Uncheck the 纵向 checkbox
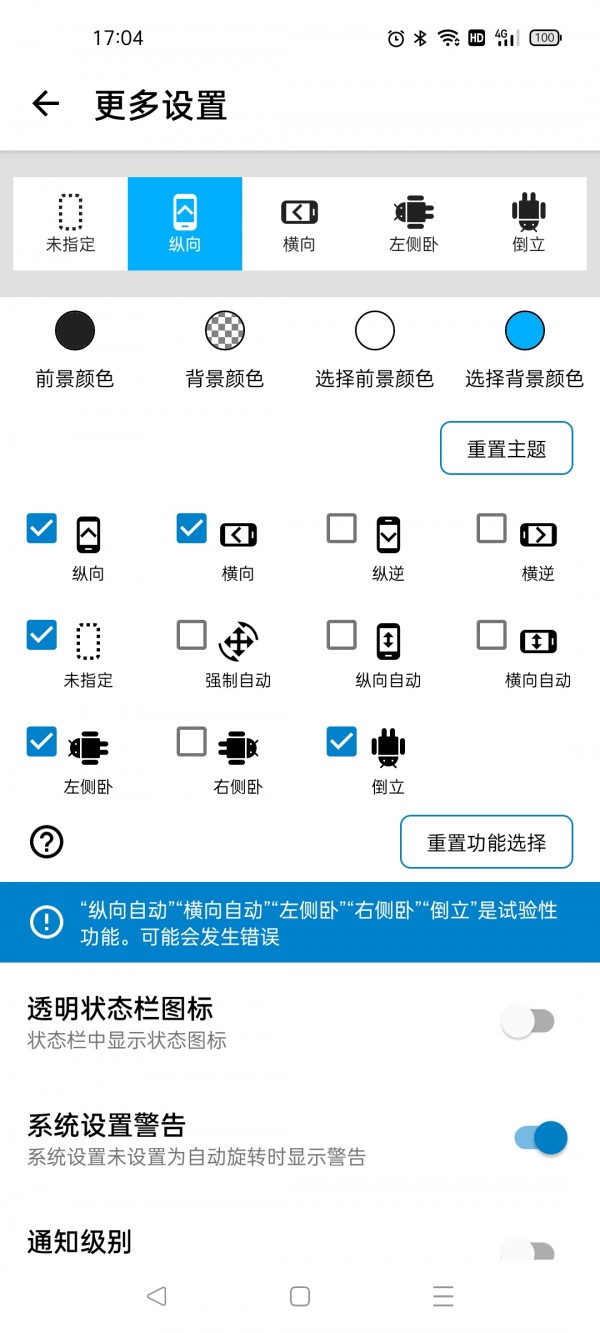600x1333 pixels. coord(42,529)
